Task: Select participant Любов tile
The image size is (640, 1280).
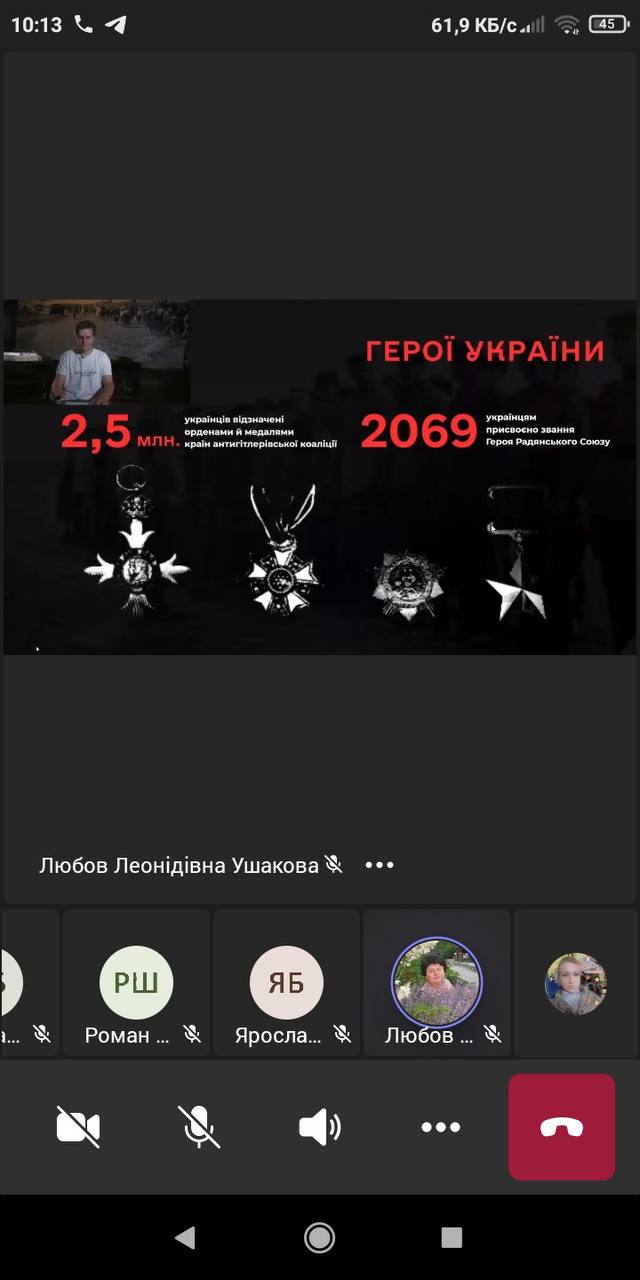Action: coord(436,982)
